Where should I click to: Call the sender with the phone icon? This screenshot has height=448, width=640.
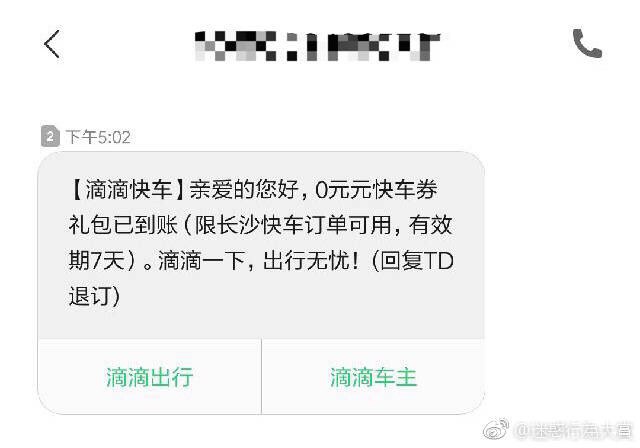coord(587,43)
